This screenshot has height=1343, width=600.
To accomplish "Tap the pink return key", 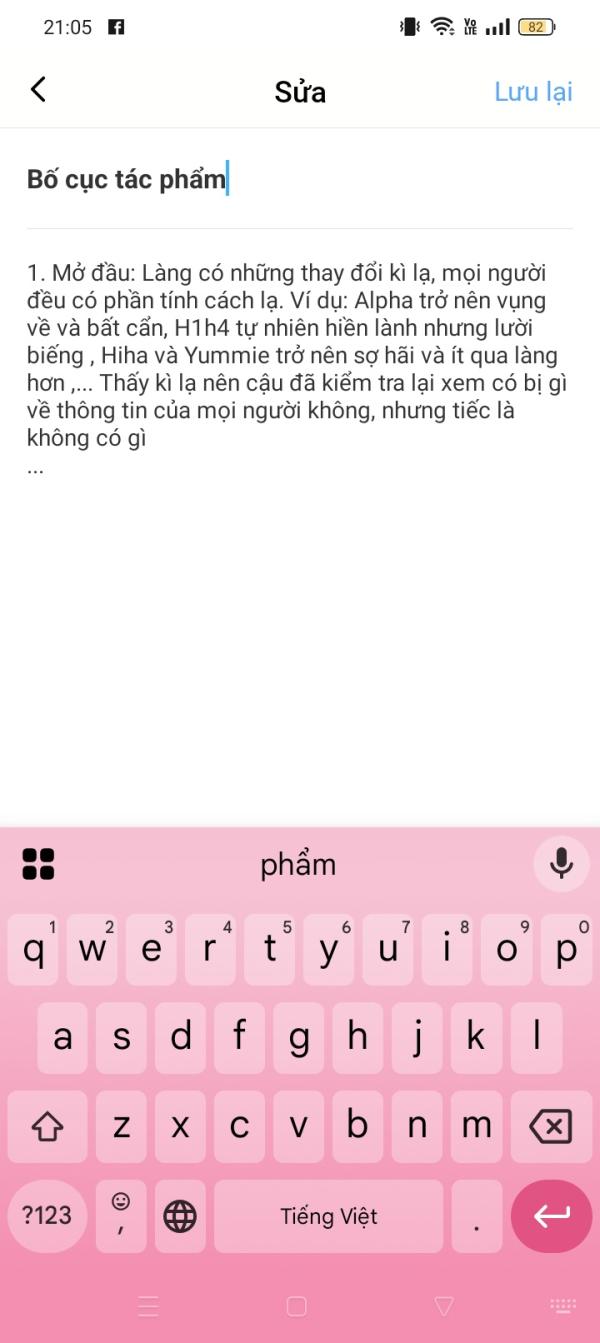I will coord(551,1216).
